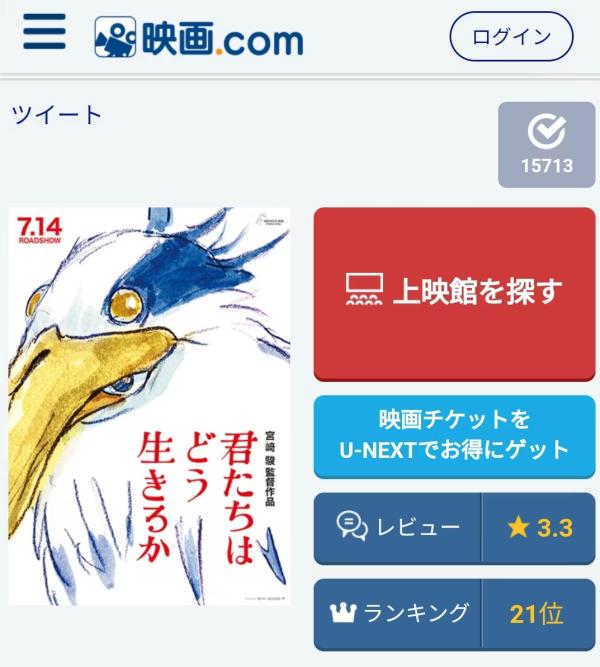This screenshot has height=667, width=600.
Task: Open レビュー for this movie
Action: coord(399,527)
